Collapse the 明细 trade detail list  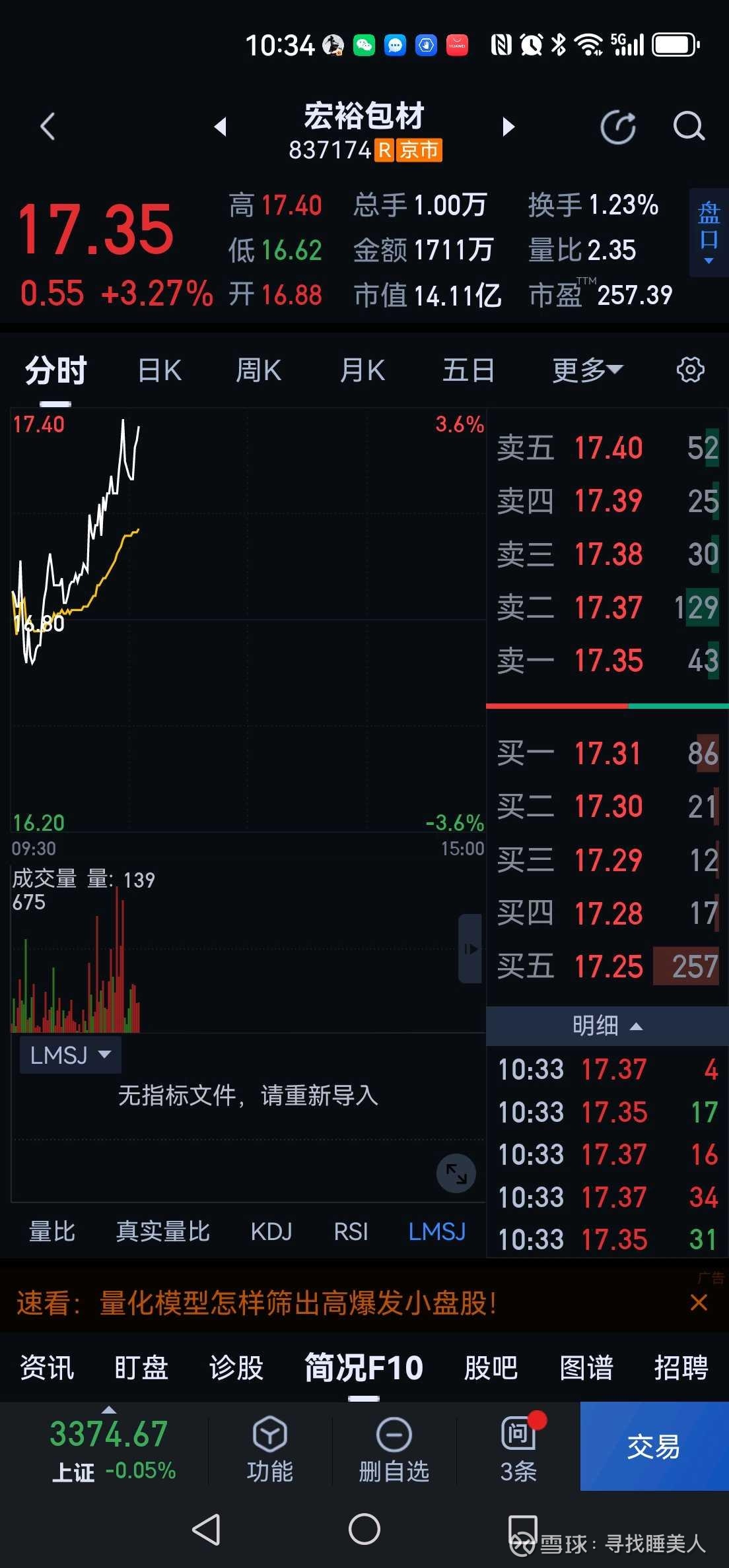(x=607, y=1026)
